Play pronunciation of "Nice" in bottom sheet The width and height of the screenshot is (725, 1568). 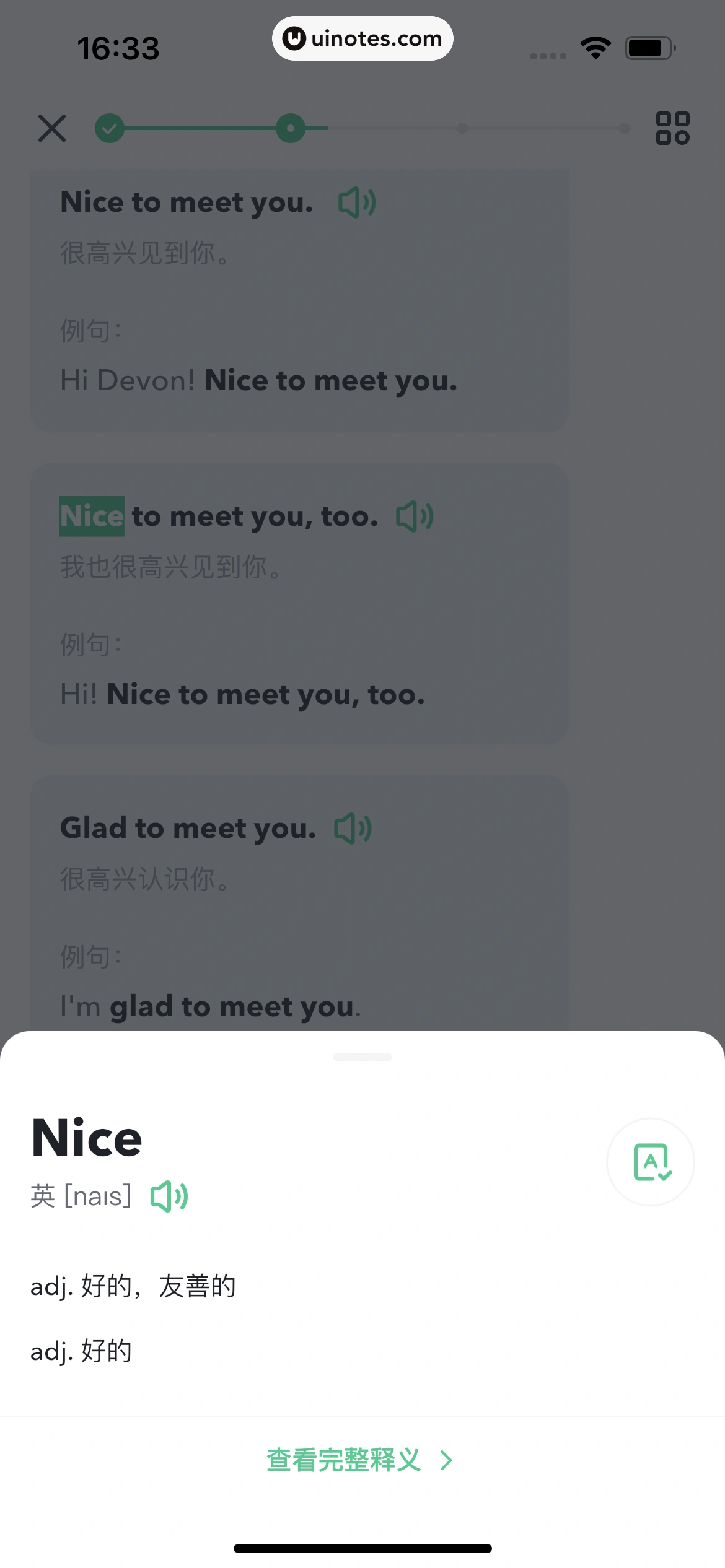point(169,1195)
